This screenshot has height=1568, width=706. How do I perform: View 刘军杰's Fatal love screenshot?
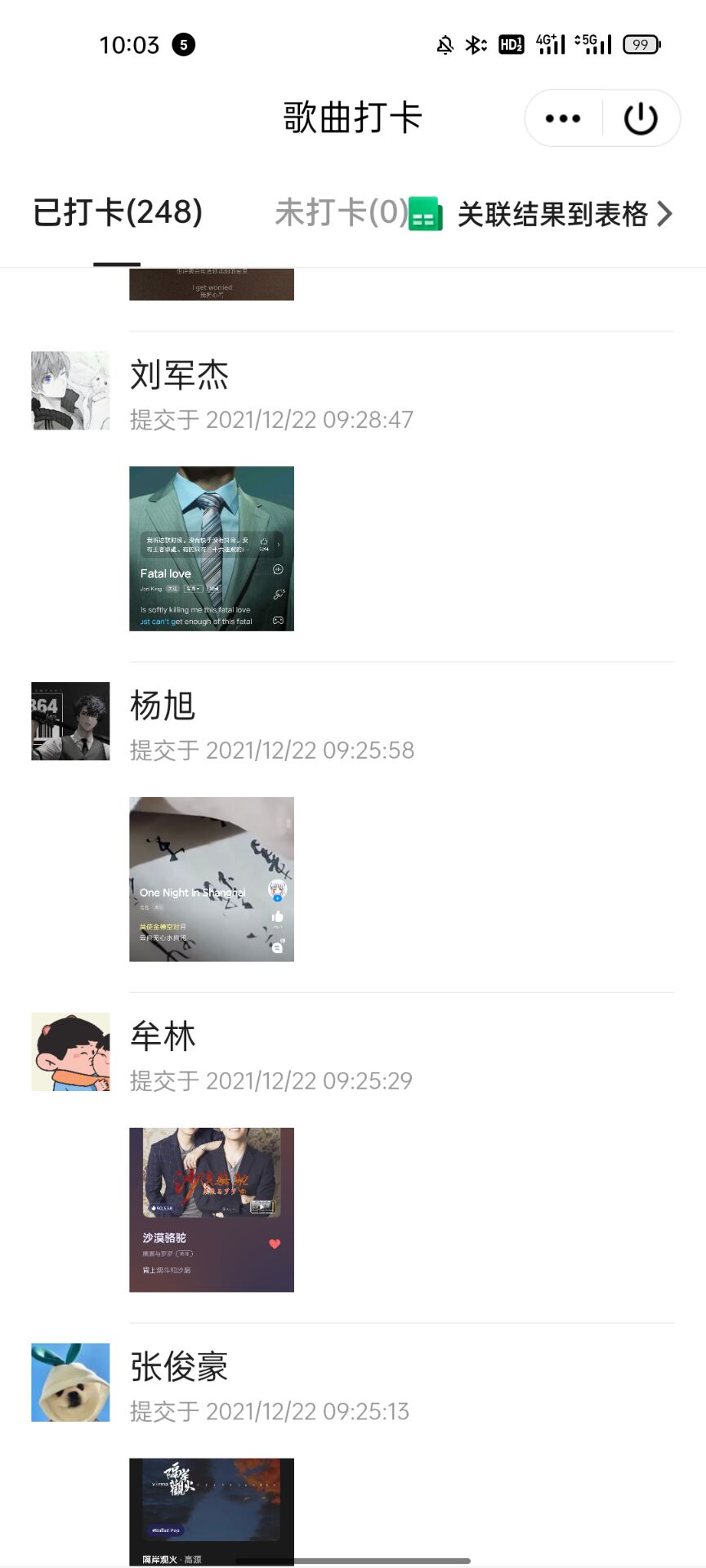(x=212, y=549)
